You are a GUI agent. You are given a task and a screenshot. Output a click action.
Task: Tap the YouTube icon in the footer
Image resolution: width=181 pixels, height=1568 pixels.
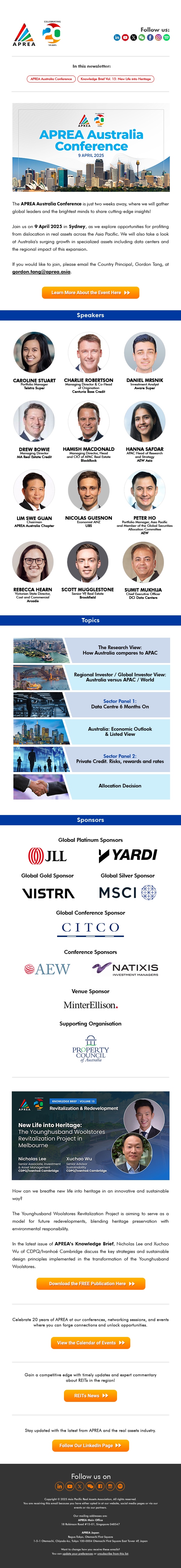click(x=70, y=1486)
